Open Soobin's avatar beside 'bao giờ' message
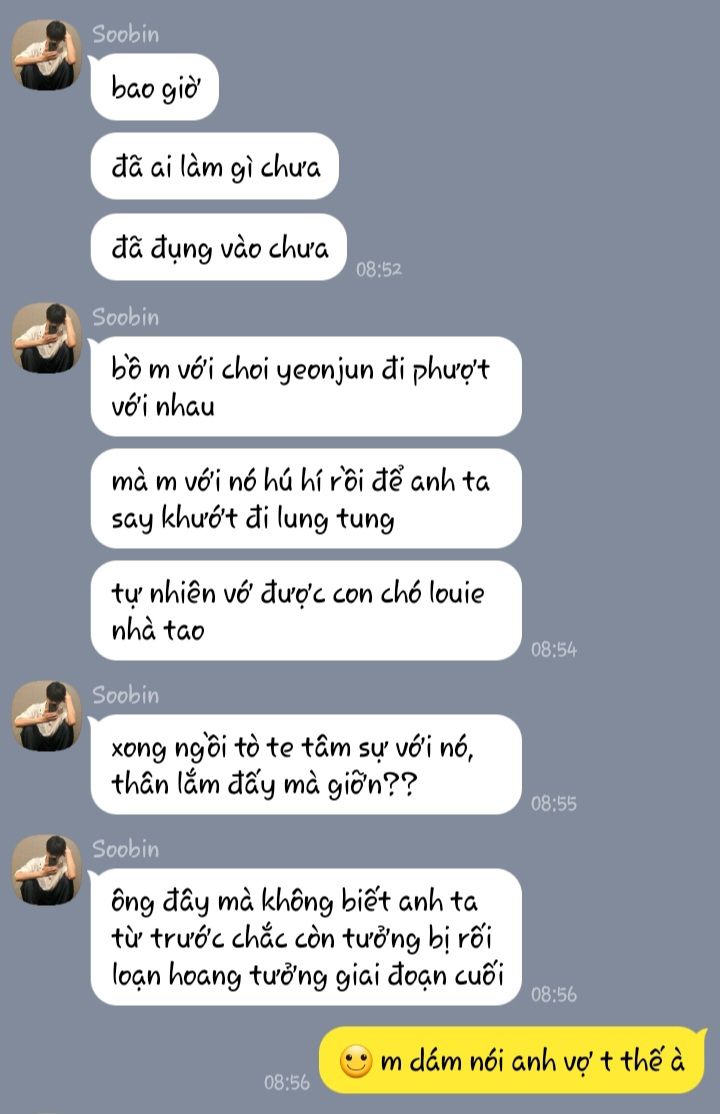 click(46, 55)
